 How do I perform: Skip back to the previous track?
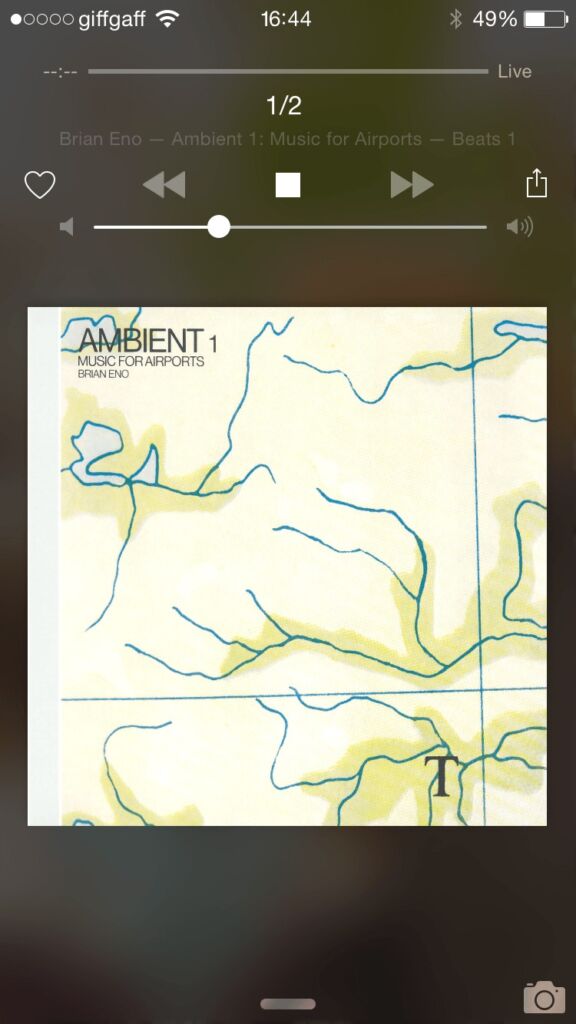click(x=164, y=185)
